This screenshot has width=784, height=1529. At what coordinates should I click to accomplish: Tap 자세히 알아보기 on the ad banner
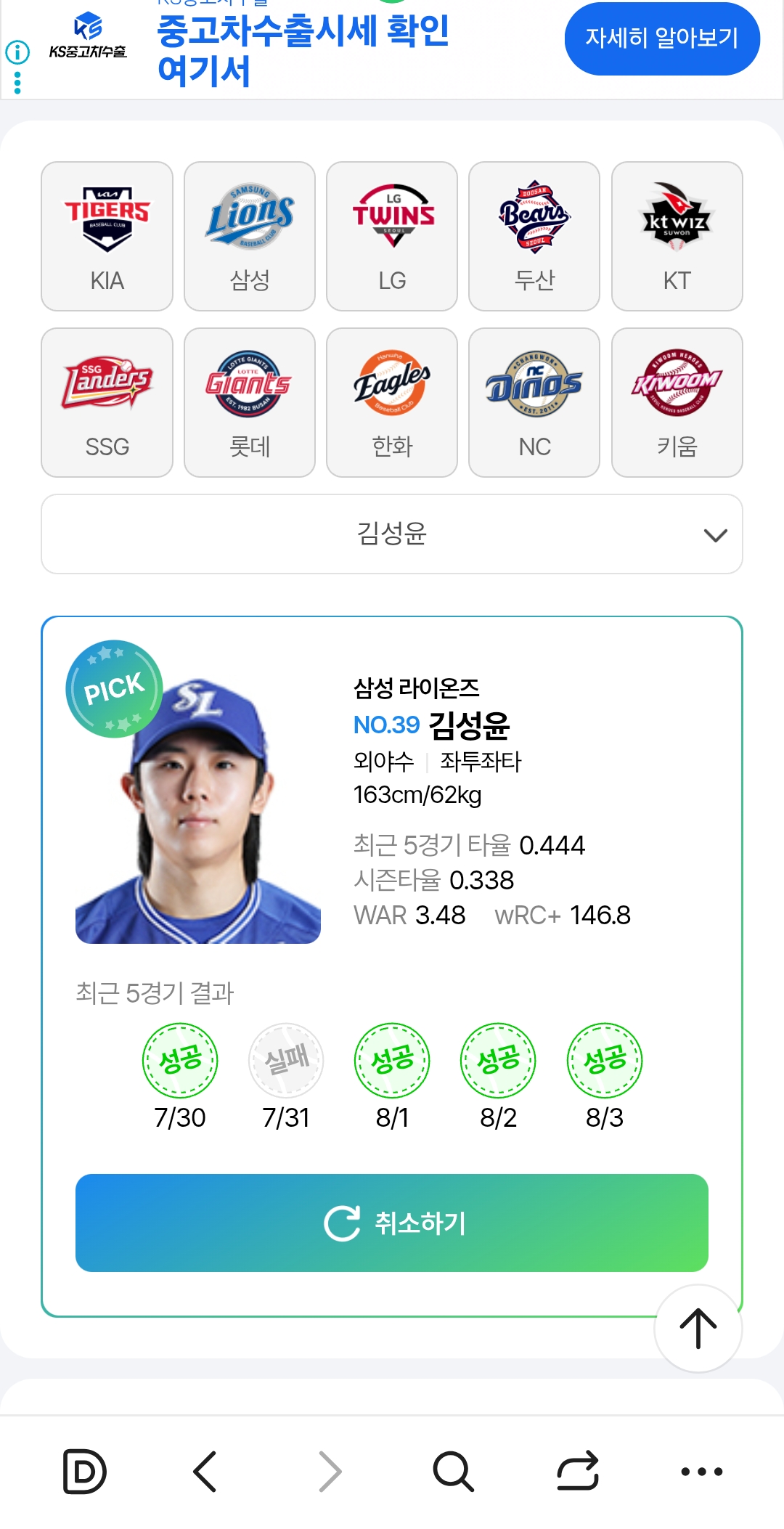(x=662, y=38)
